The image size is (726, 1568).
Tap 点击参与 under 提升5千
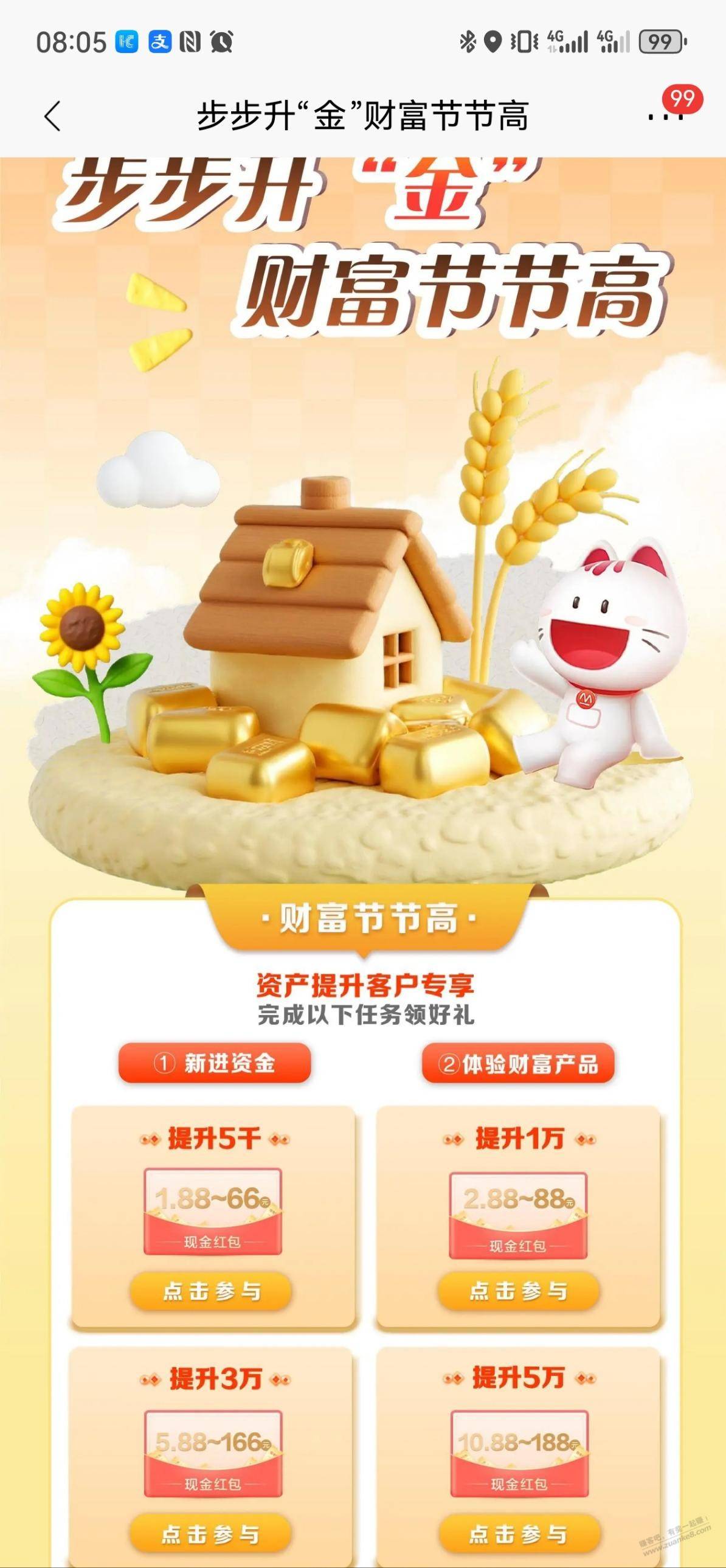pyautogui.click(x=211, y=1291)
